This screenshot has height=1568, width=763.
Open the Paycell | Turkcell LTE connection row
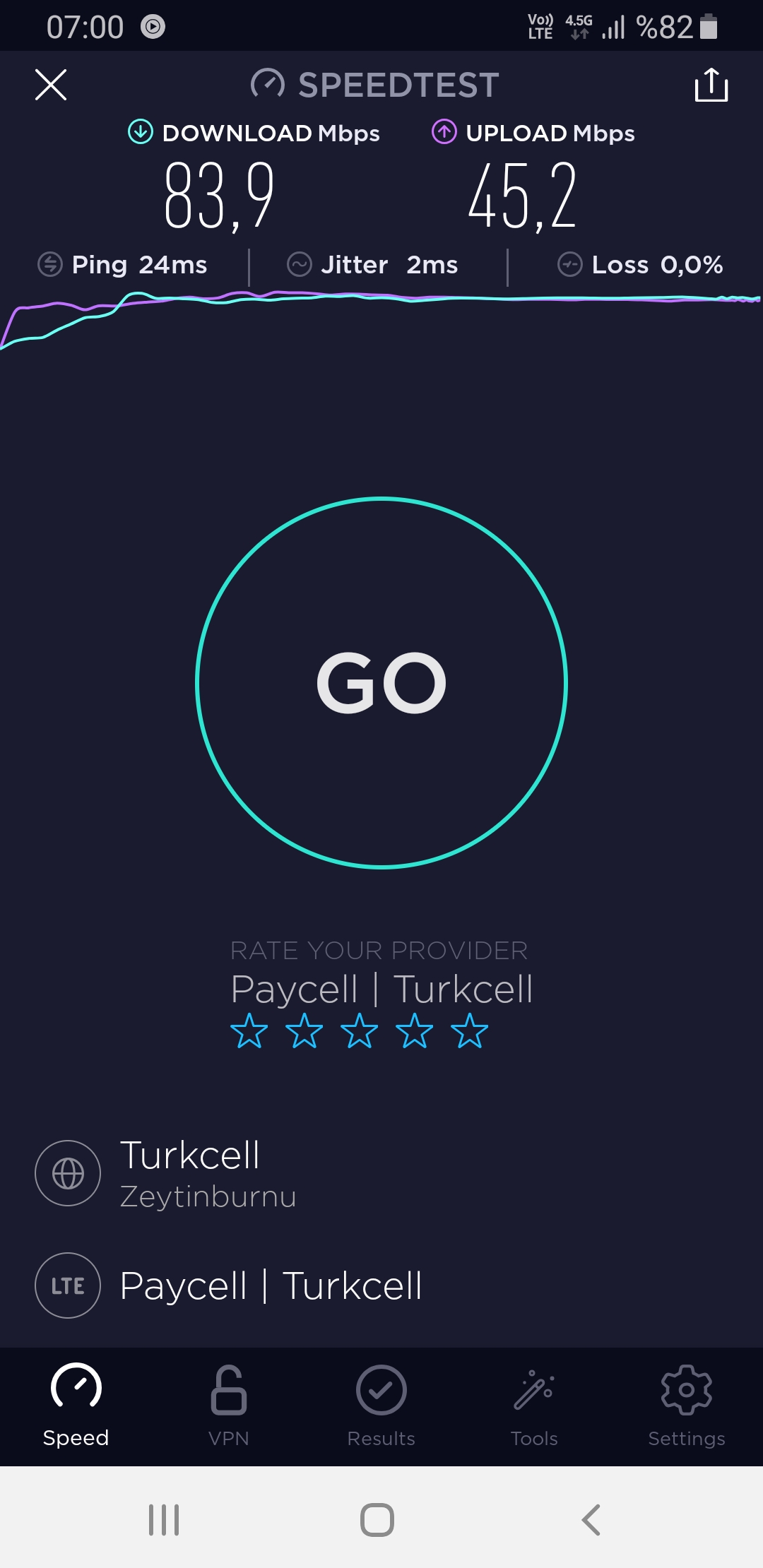[x=381, y=1285]
